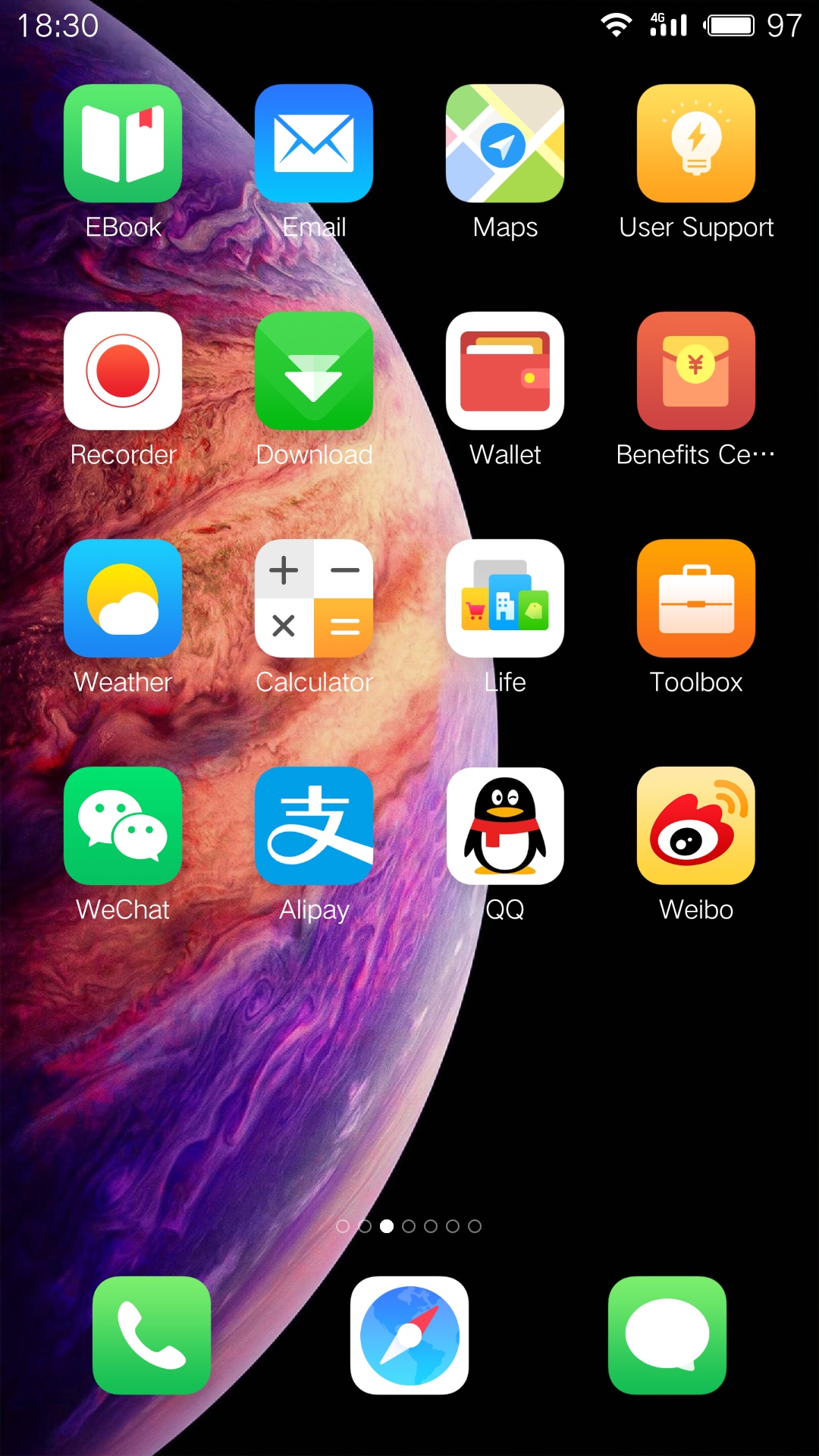Launch the compass browser in dock
This screenshot has width=819, height=1456.
tap(409, 1335)
